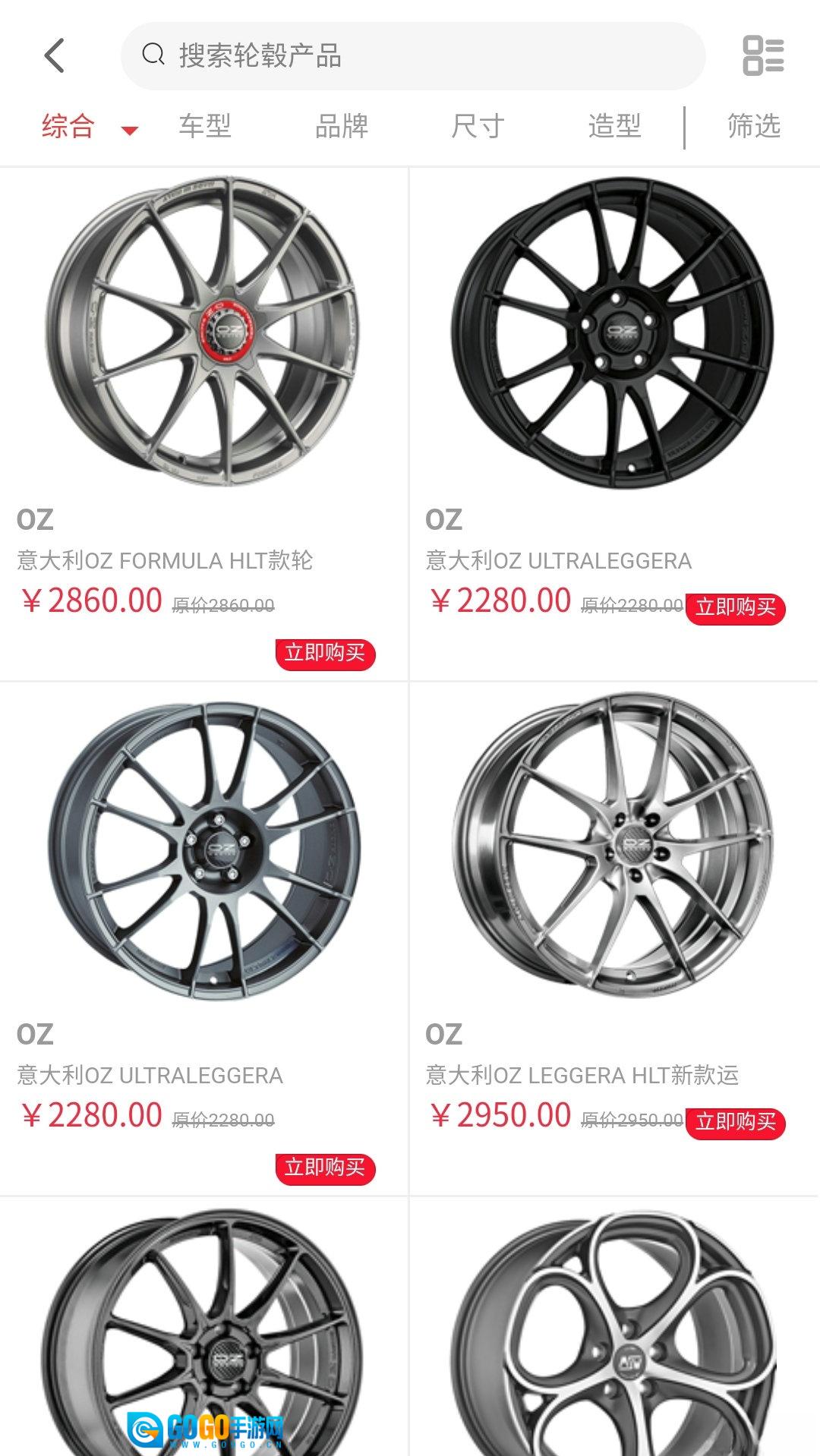This screenshot has height=1456, width=820.
Task: Tap 立即购买 on the grey ULTRALEGGERA wheel
Action: pos(325,1168)
